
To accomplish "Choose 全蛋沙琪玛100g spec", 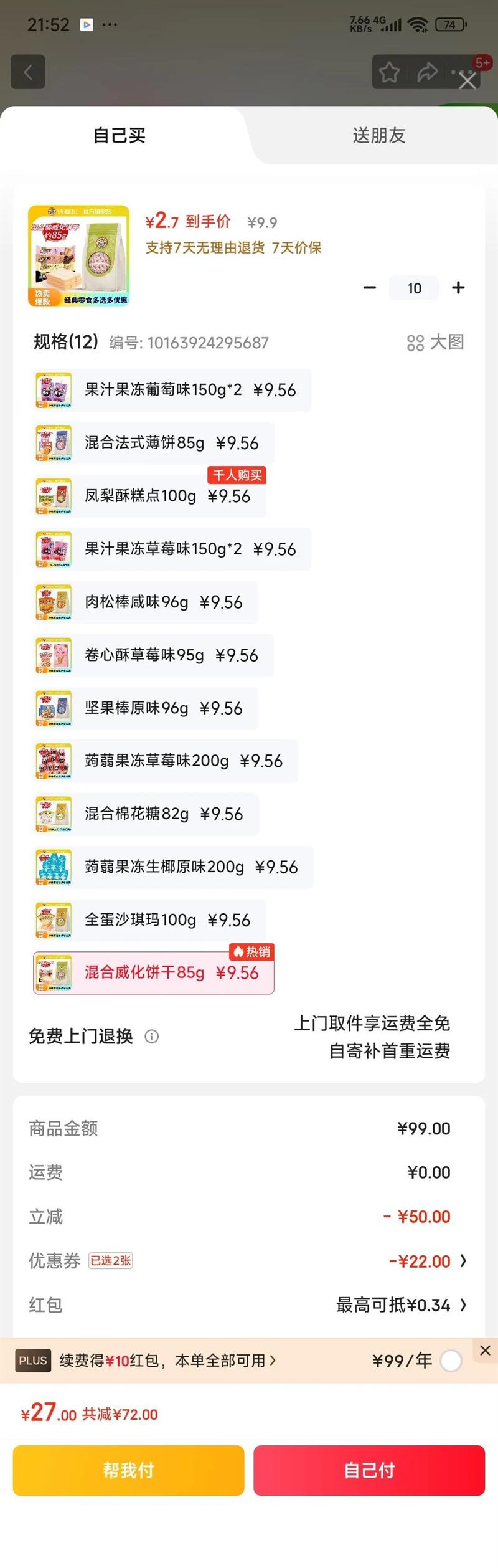I will (149, 919).
